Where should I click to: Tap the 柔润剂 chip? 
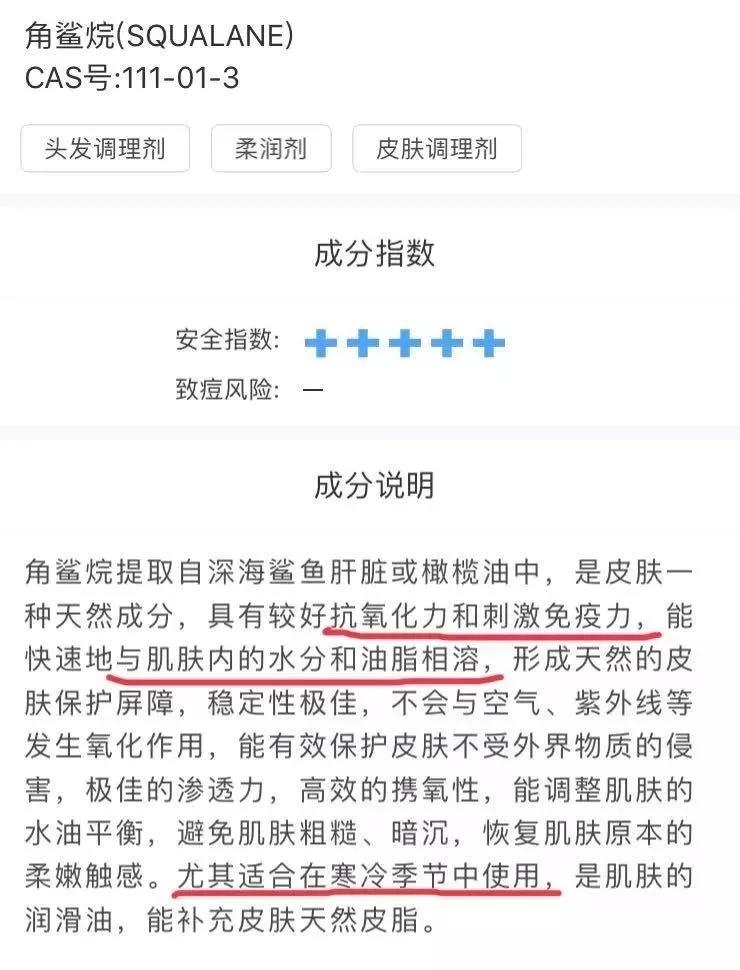(x=270, y=150)
